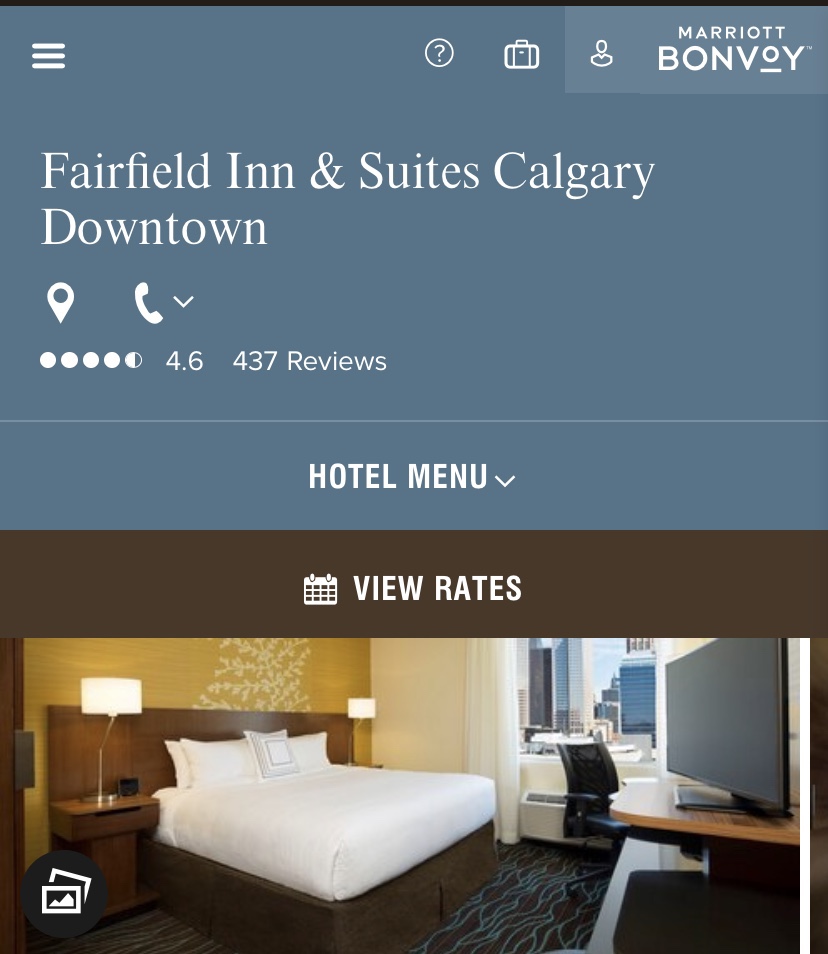This screenshot has height=954, width=828.
Task: Tap View Rates button
Action: pos(413,588)
